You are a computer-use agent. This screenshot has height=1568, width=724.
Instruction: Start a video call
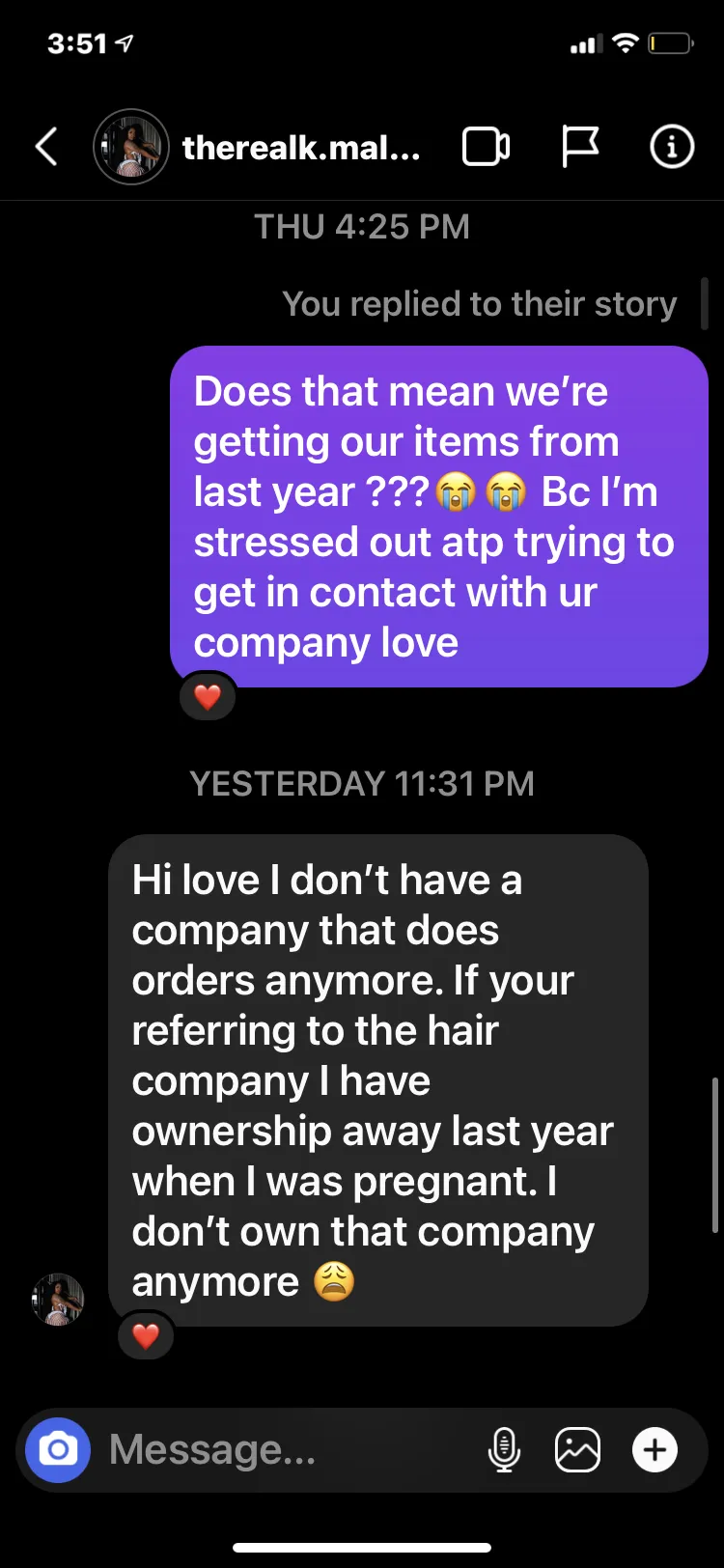tap(487, 147)
